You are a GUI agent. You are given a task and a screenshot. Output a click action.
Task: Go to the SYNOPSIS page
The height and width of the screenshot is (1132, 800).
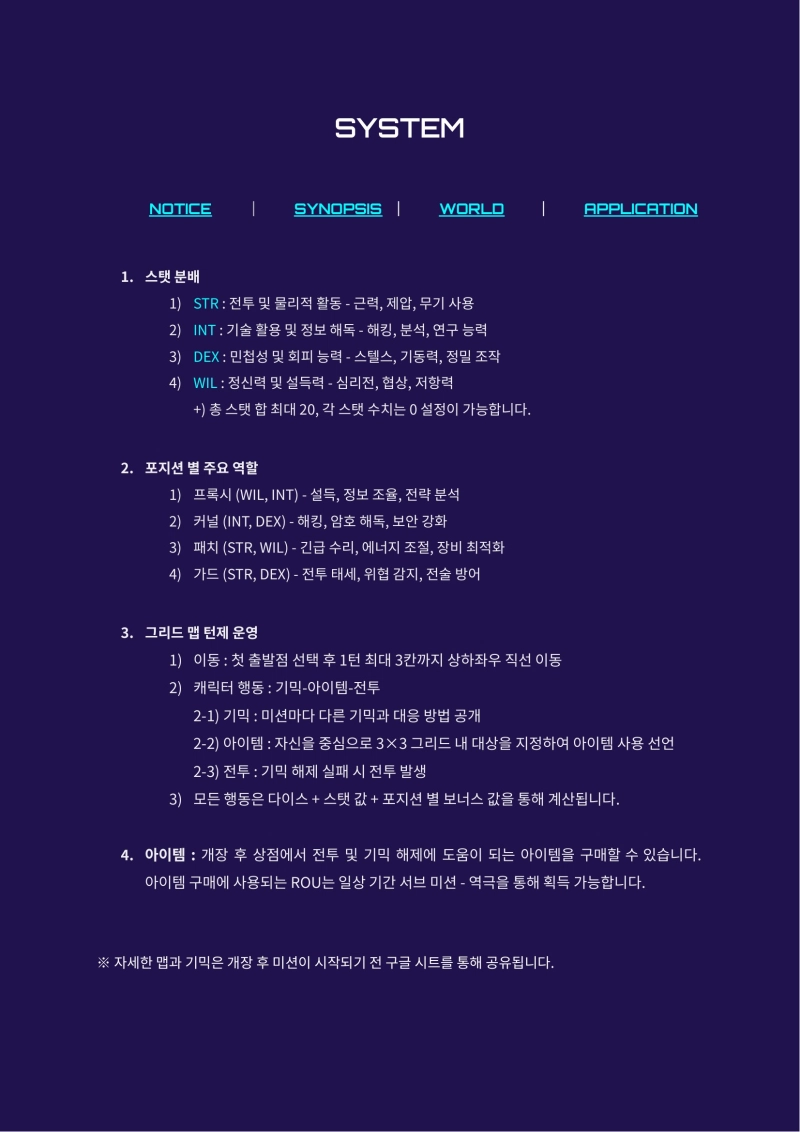click(x=337, y=209)
